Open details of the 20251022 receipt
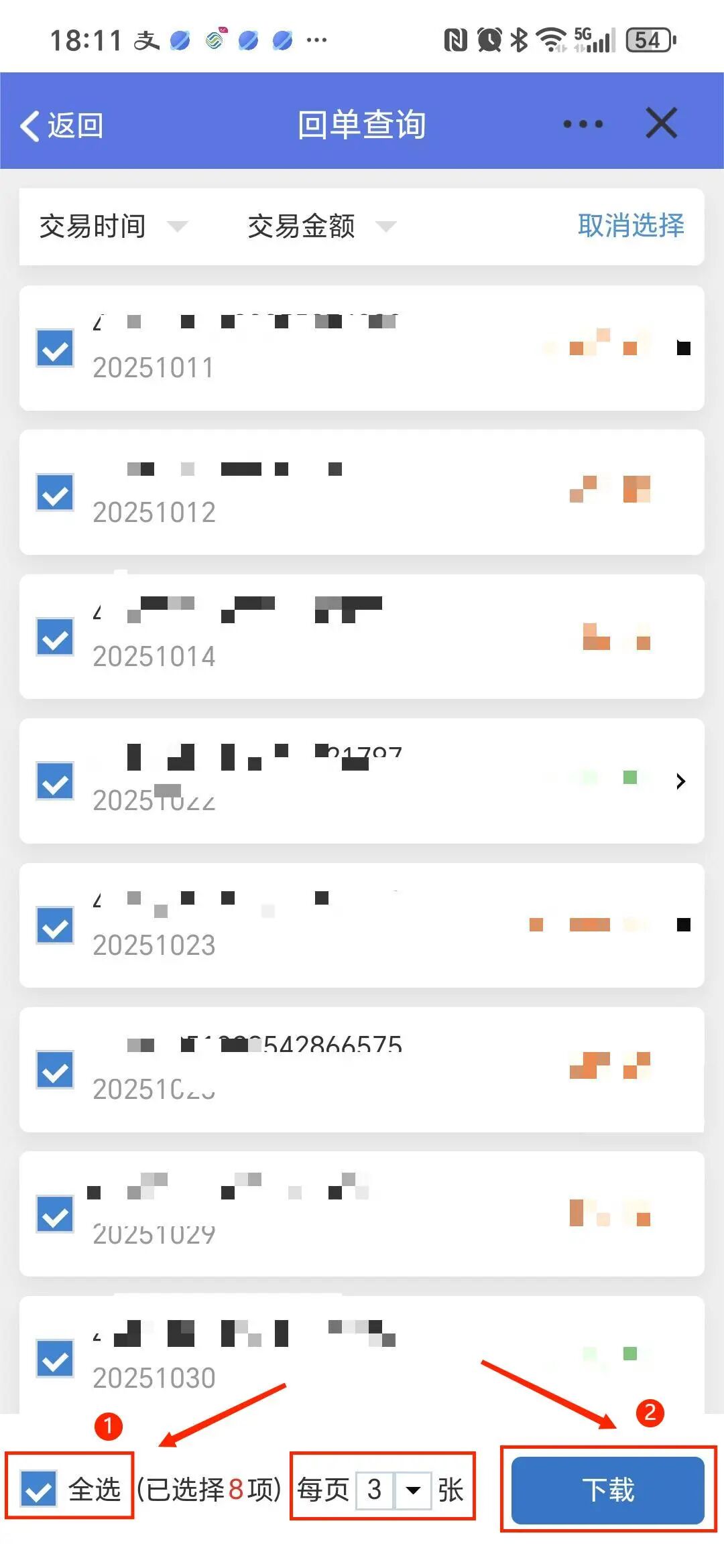 tap(680, 781)
